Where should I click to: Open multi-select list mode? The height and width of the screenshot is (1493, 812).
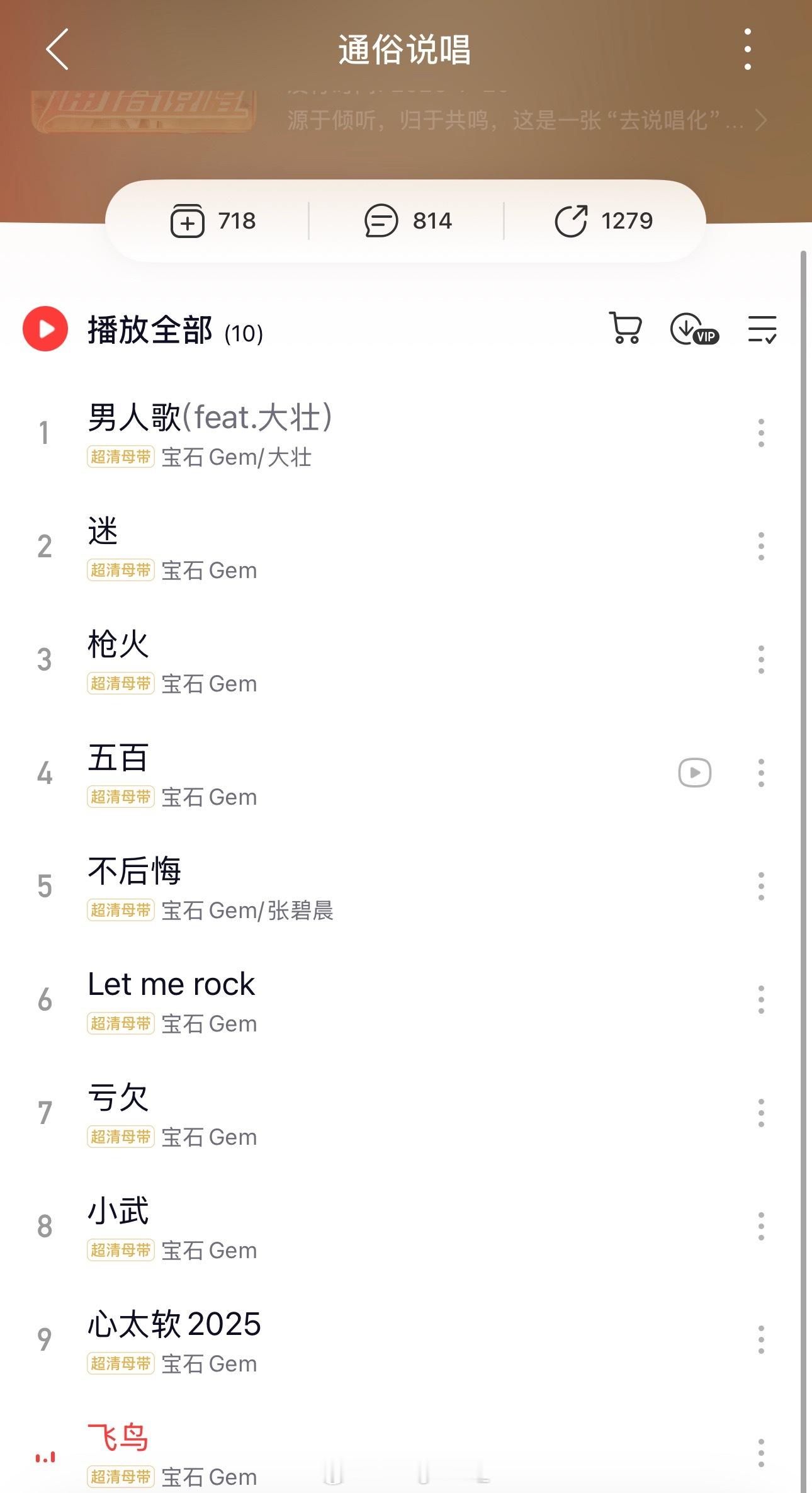tap(762, 329)
